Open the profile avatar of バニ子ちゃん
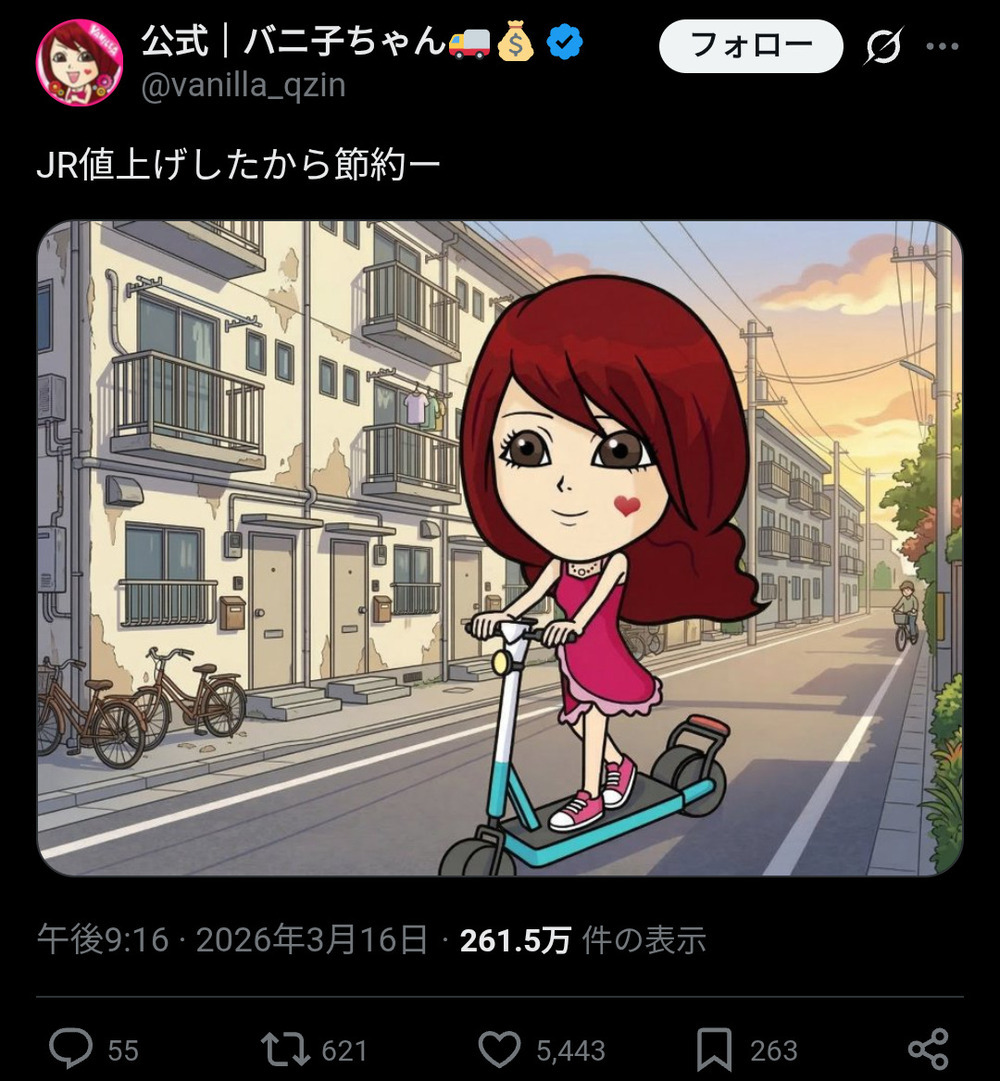The width and height of the screenshot is (1000, 1081). (x=79, y=62)
